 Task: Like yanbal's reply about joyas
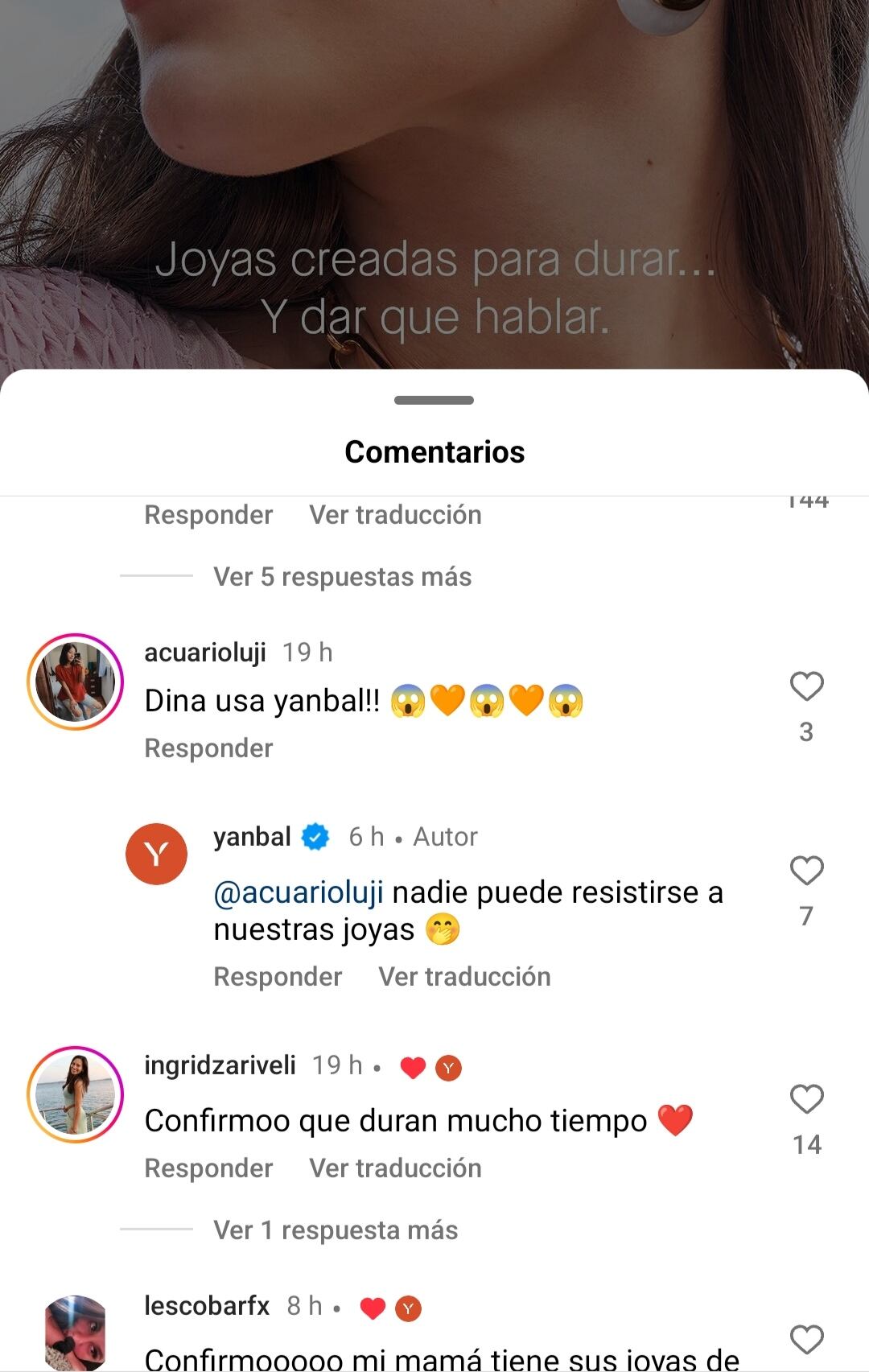806,871
